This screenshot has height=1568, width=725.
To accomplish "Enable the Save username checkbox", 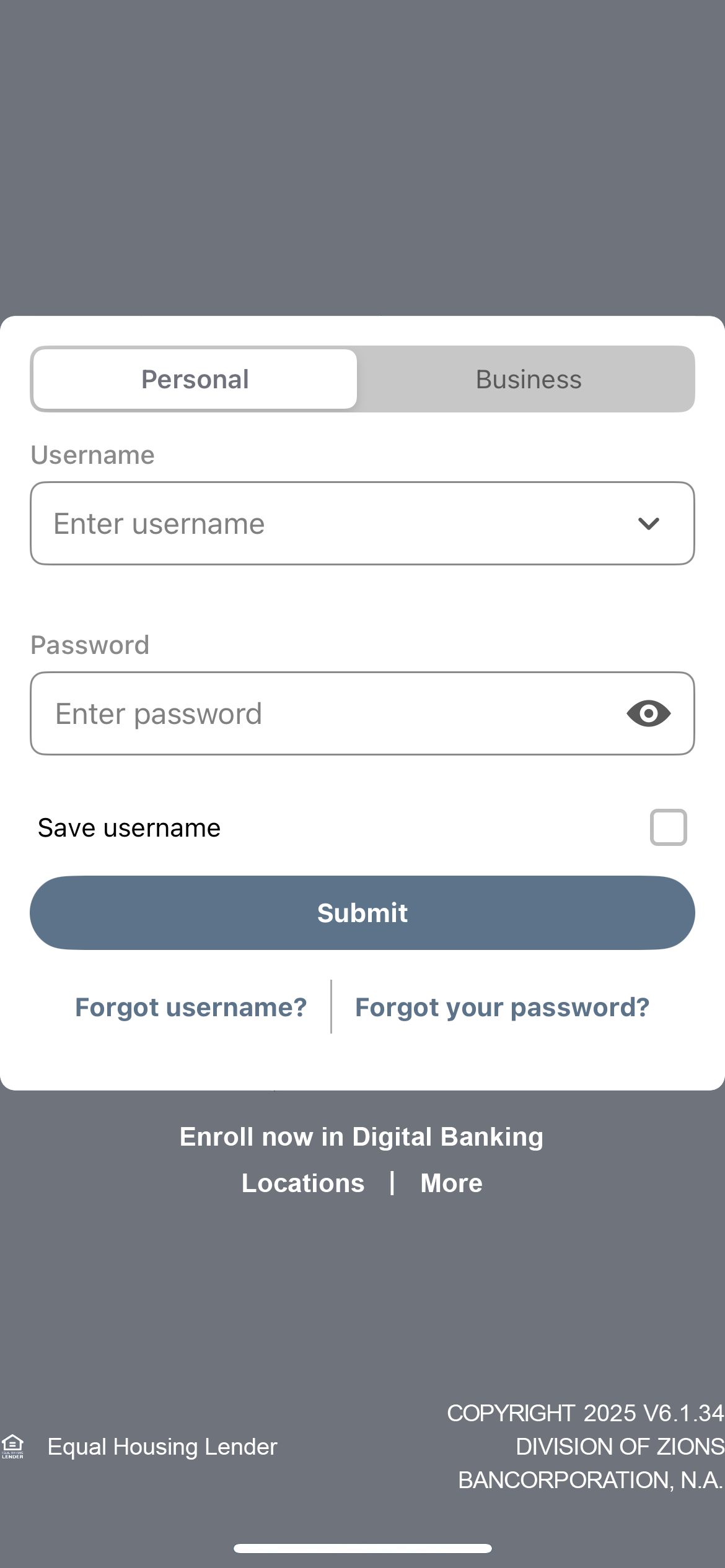I will click(667, 827).
